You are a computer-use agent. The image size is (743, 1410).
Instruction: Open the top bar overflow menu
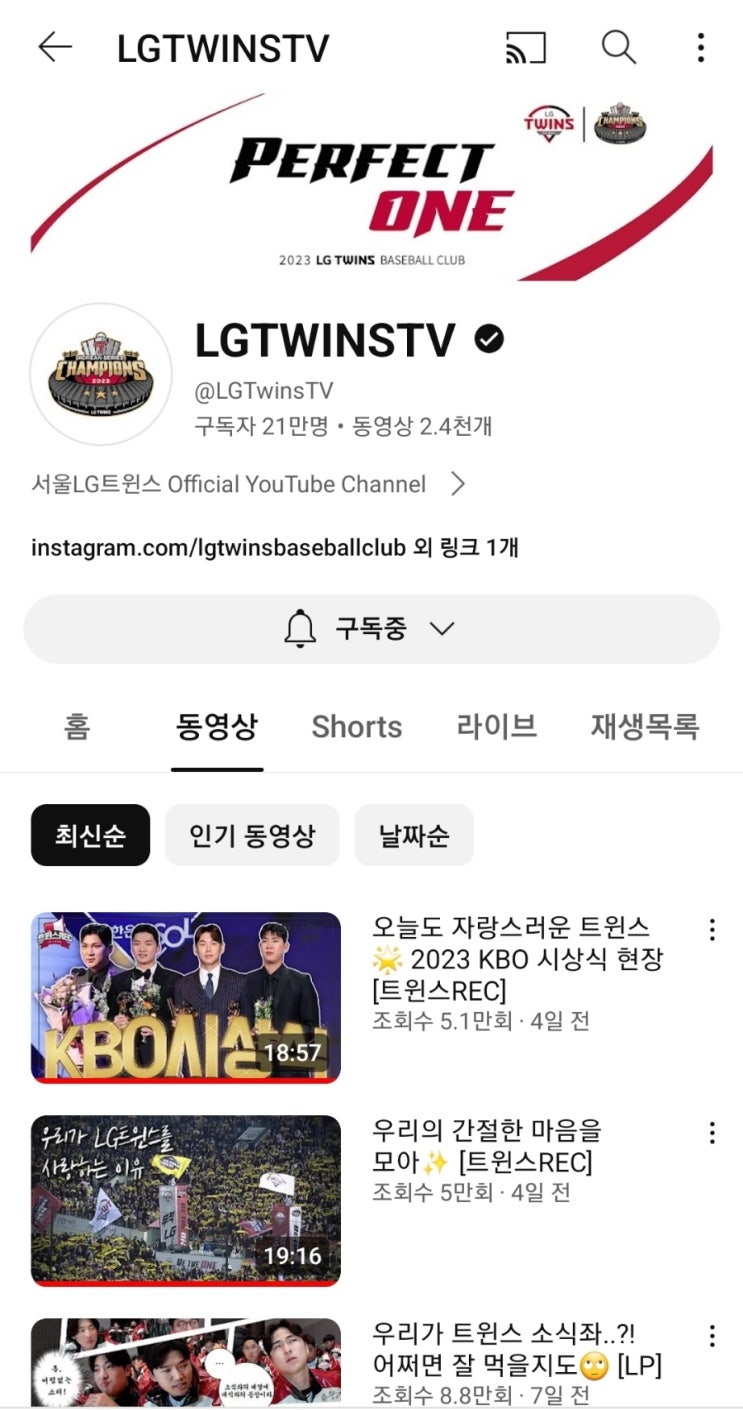click(x=701, y=47)
